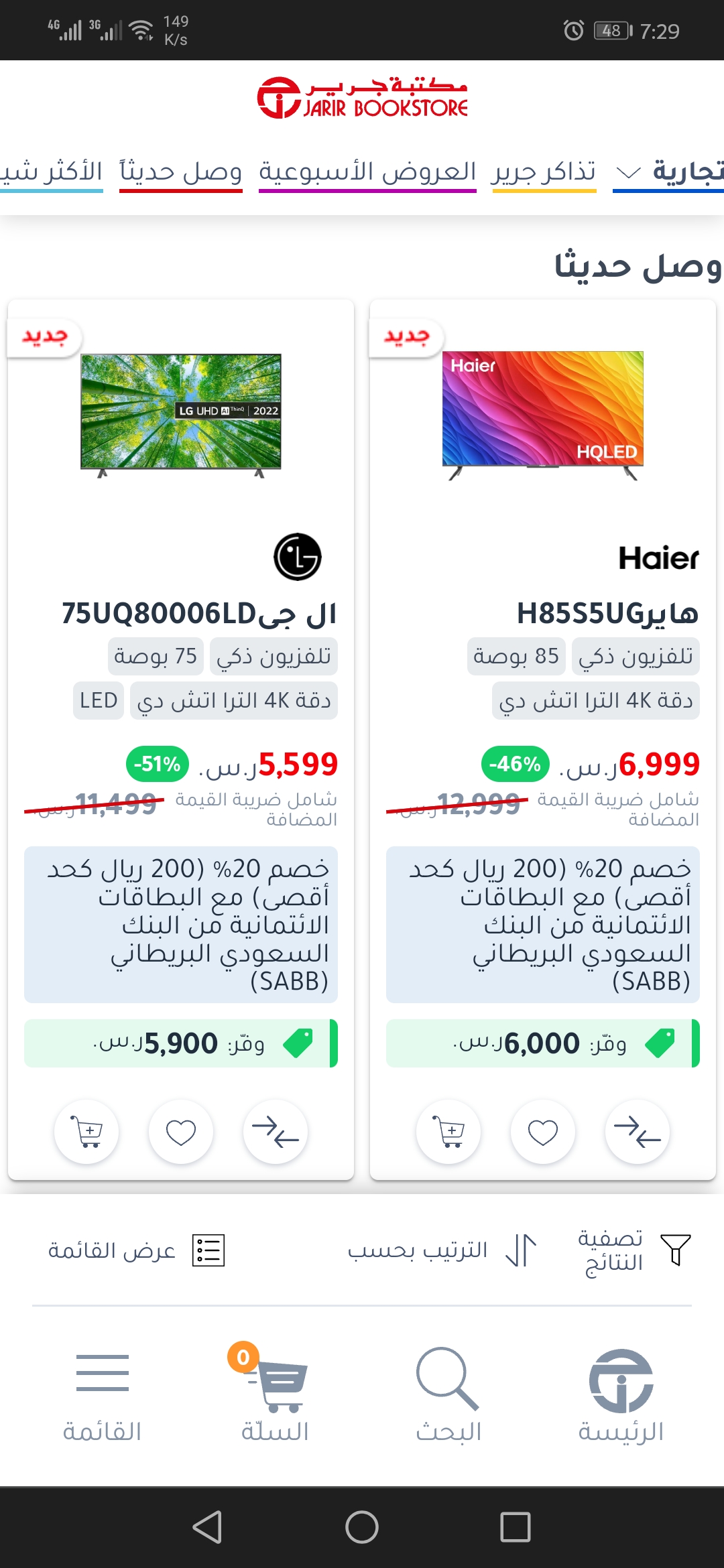
Task: Open the القائمة menu tab
Action: tap(102, 1395)
